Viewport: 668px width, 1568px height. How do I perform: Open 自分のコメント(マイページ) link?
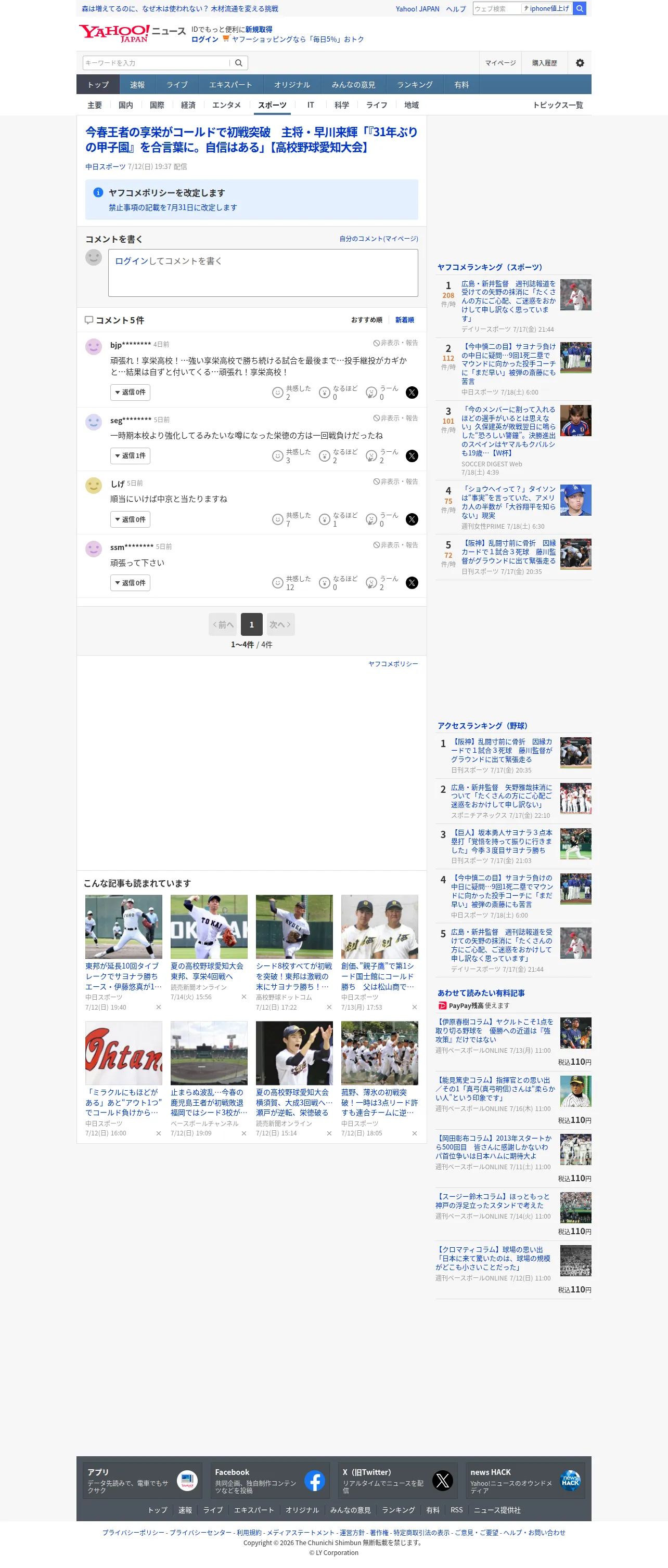(x=379, y=239)
